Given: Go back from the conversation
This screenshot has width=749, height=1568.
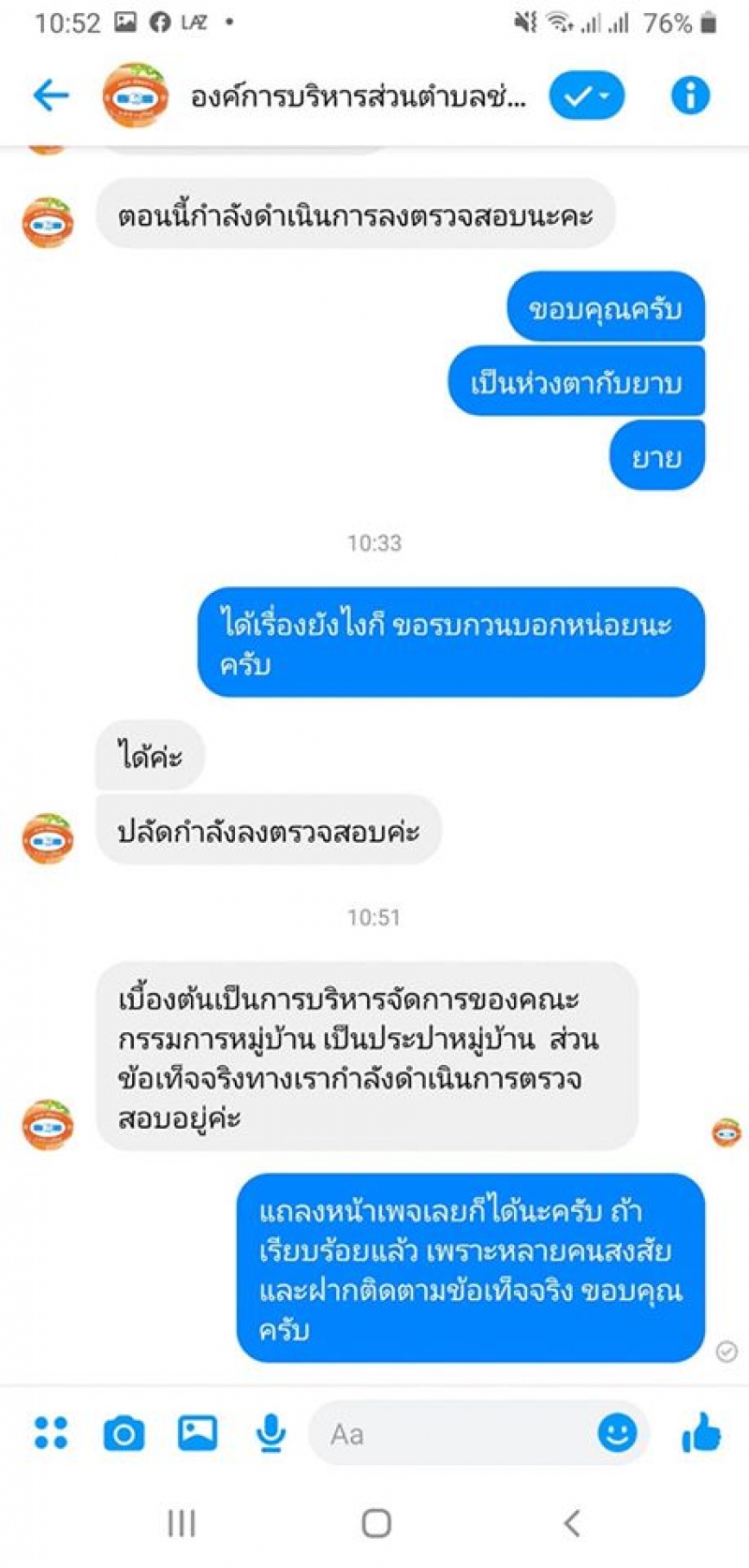Looking at the screenshot, I should pos(51,96).
